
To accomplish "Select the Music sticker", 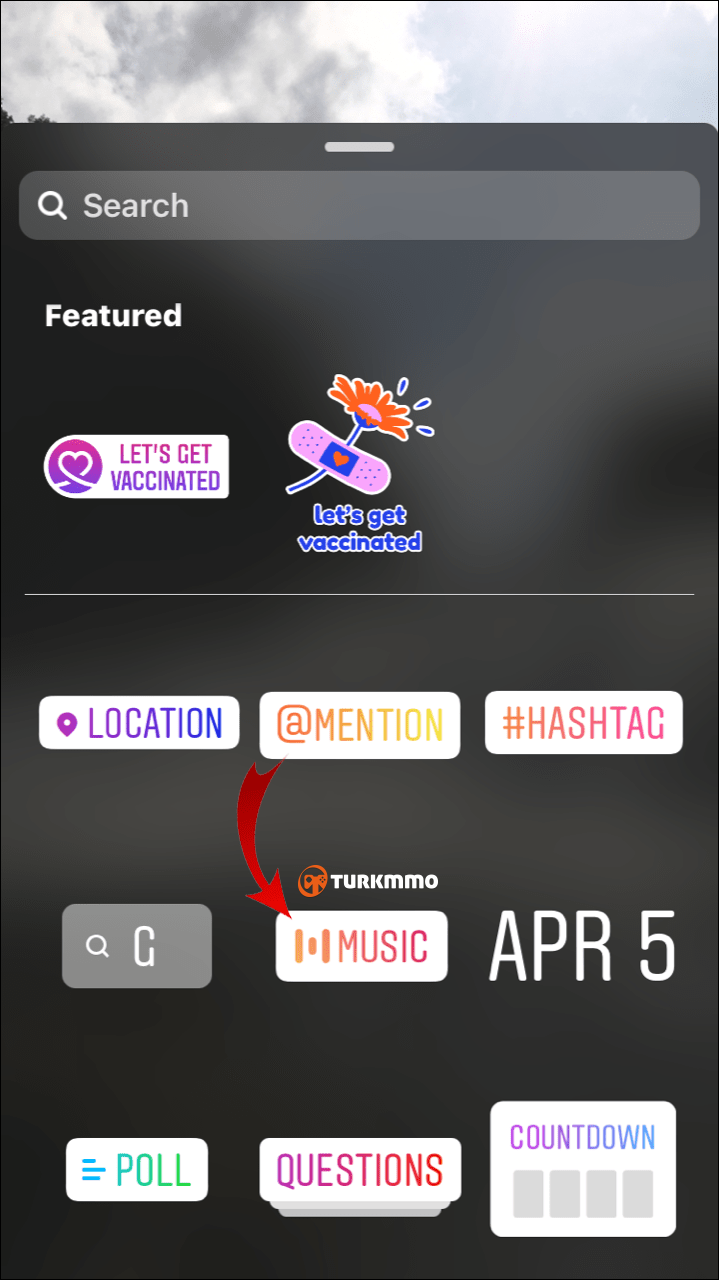I will pyautogui.click(x=362, y=946).
